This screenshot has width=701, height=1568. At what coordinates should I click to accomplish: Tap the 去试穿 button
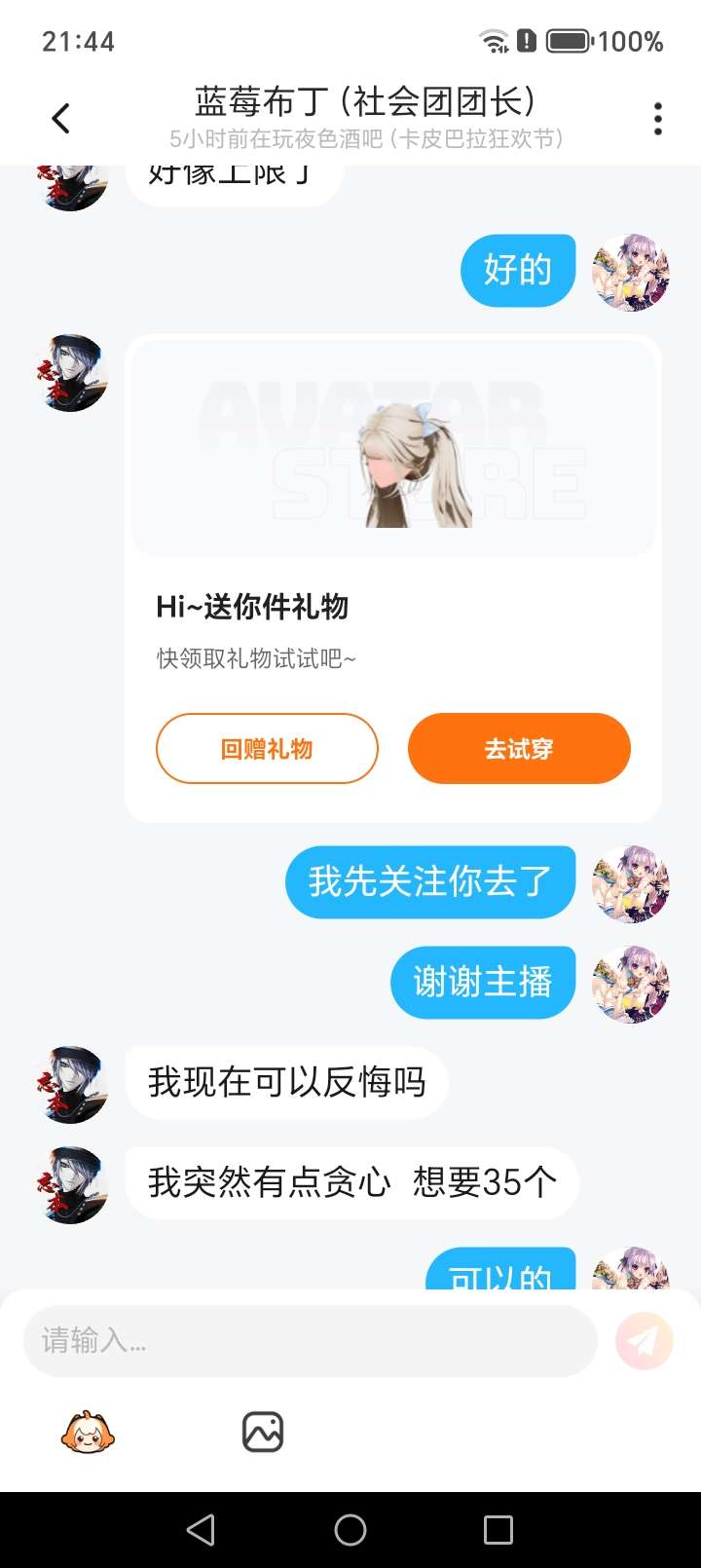coord(519,748)
